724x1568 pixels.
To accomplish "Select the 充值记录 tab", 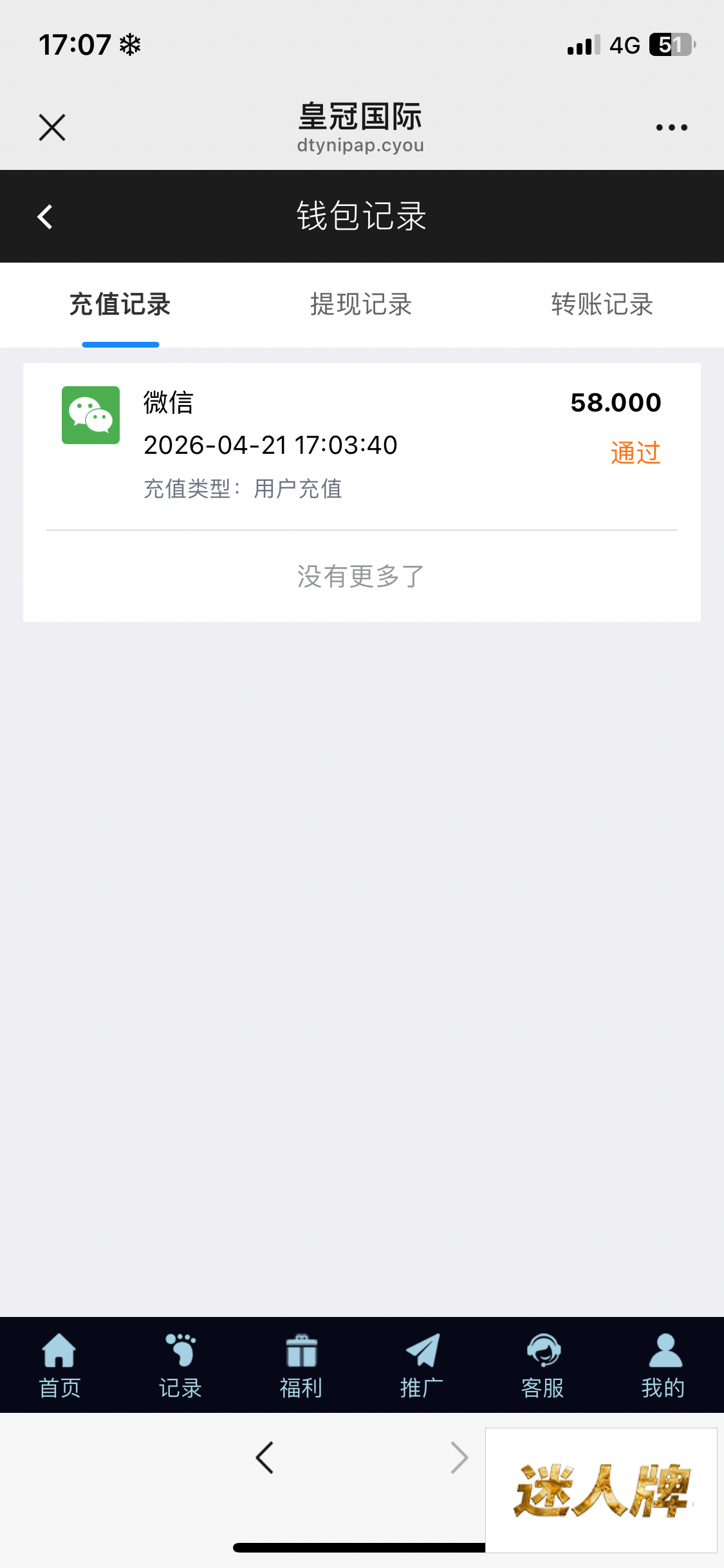I will (x=120, y=304).
